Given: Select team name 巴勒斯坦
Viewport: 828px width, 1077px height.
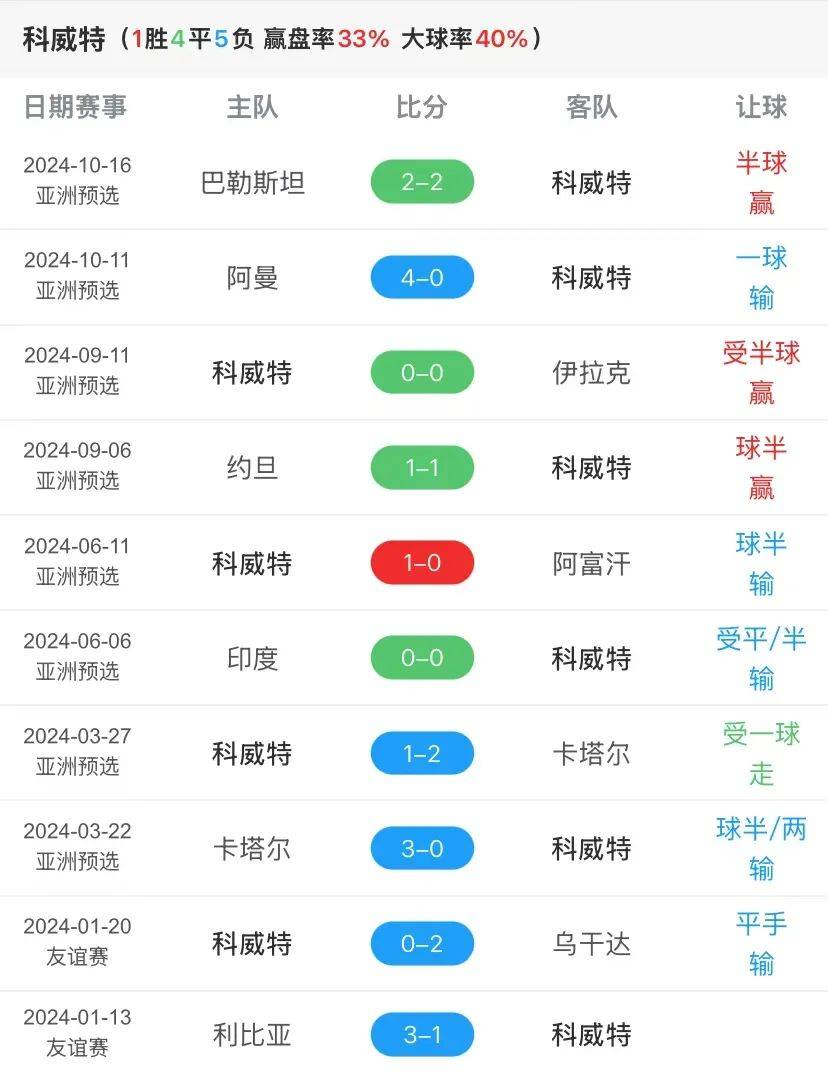Looking at the screenshot, I should (x=252, y=181).
